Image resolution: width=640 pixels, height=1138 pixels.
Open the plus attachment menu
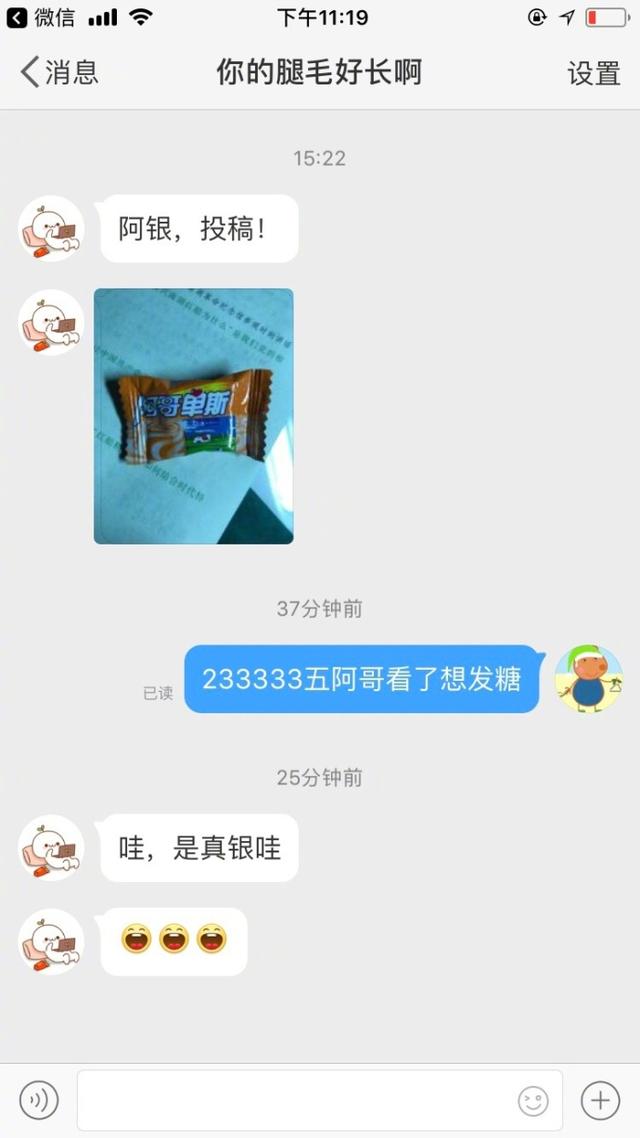[x=600, y=1101]
